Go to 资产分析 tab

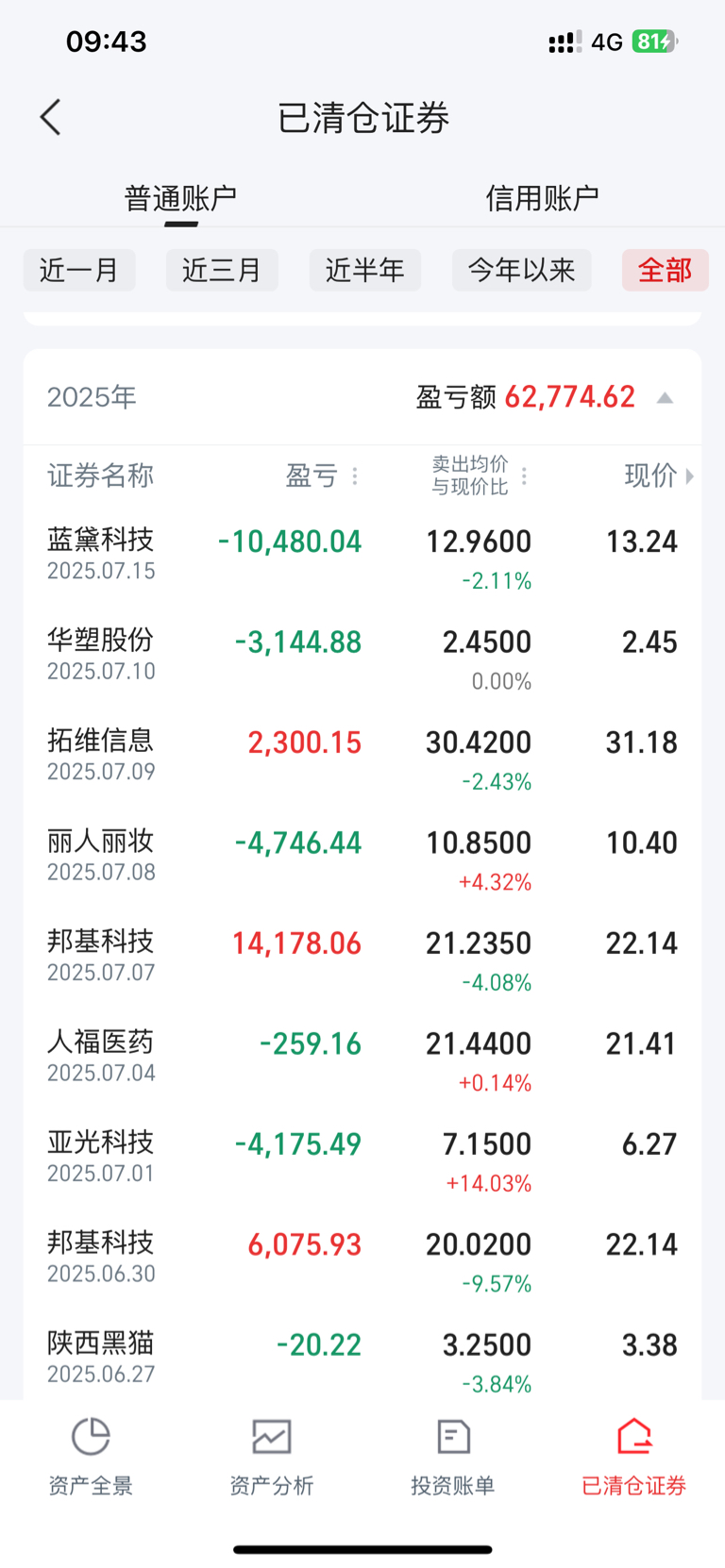(x=272, y=1457)
